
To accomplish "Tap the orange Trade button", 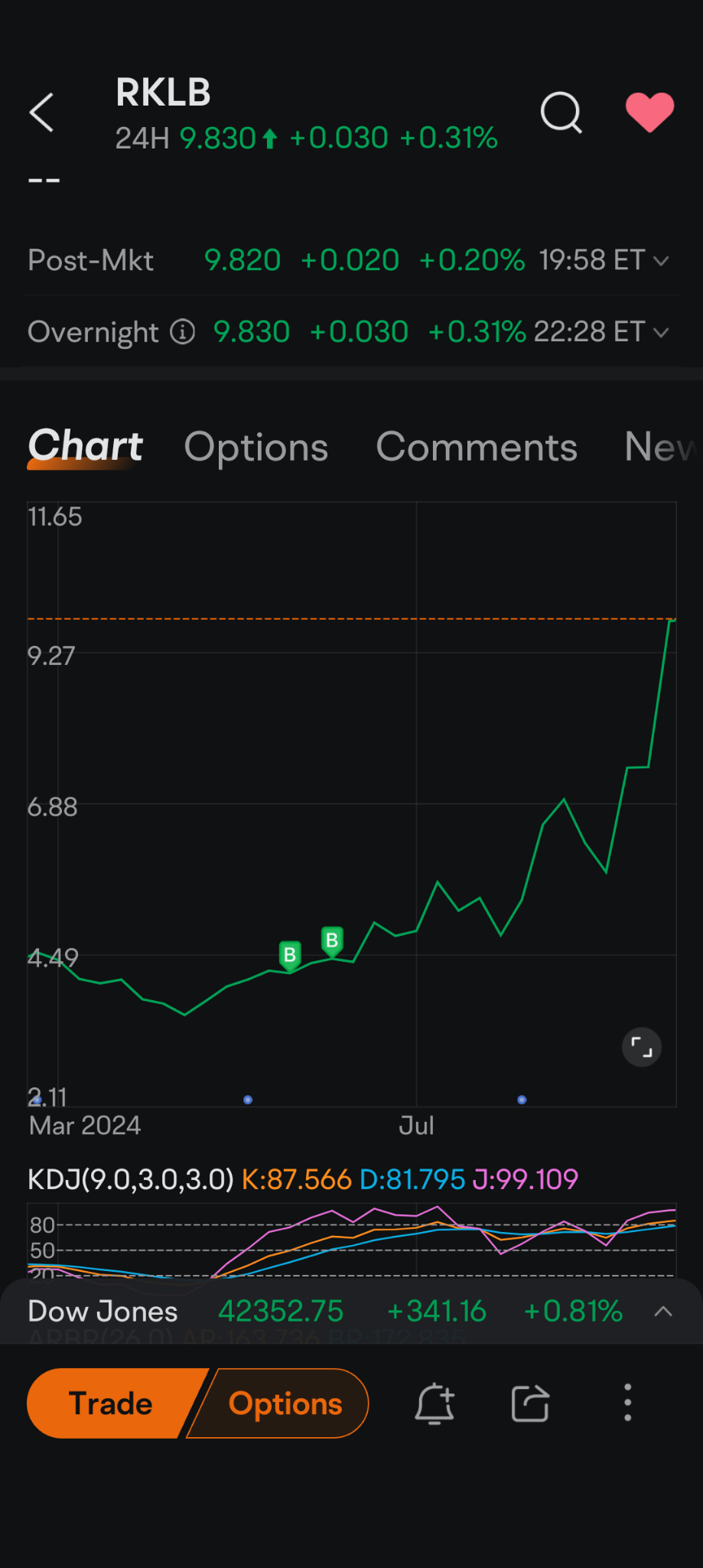I will 111,1403.
